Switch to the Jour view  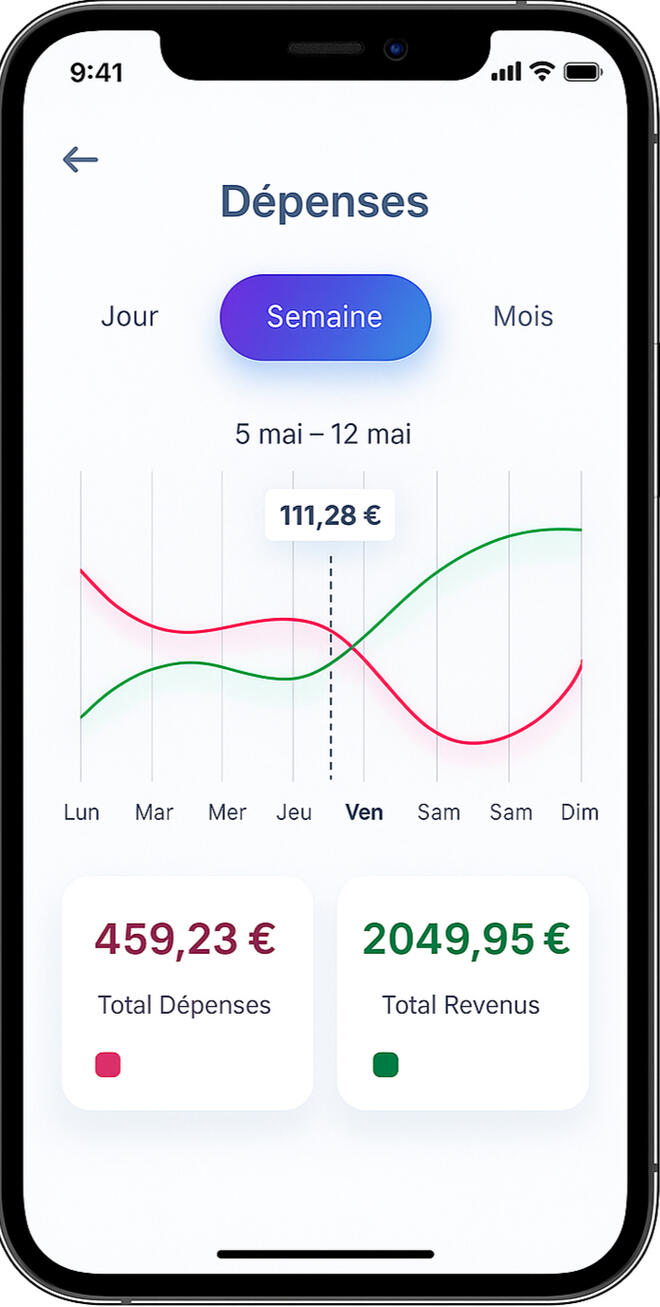[x=130, y=316]
